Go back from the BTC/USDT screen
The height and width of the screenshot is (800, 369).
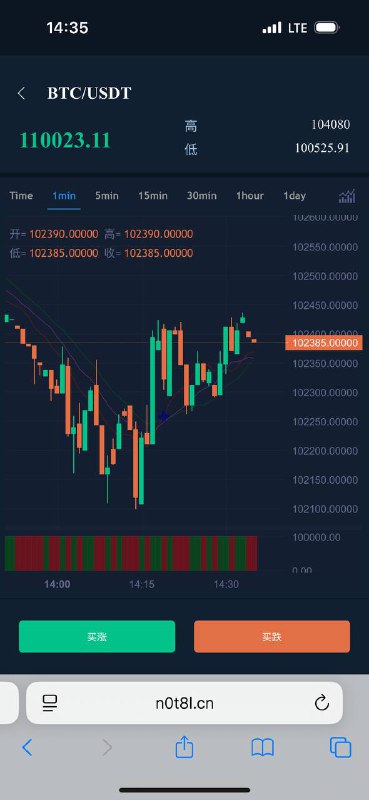21,93
